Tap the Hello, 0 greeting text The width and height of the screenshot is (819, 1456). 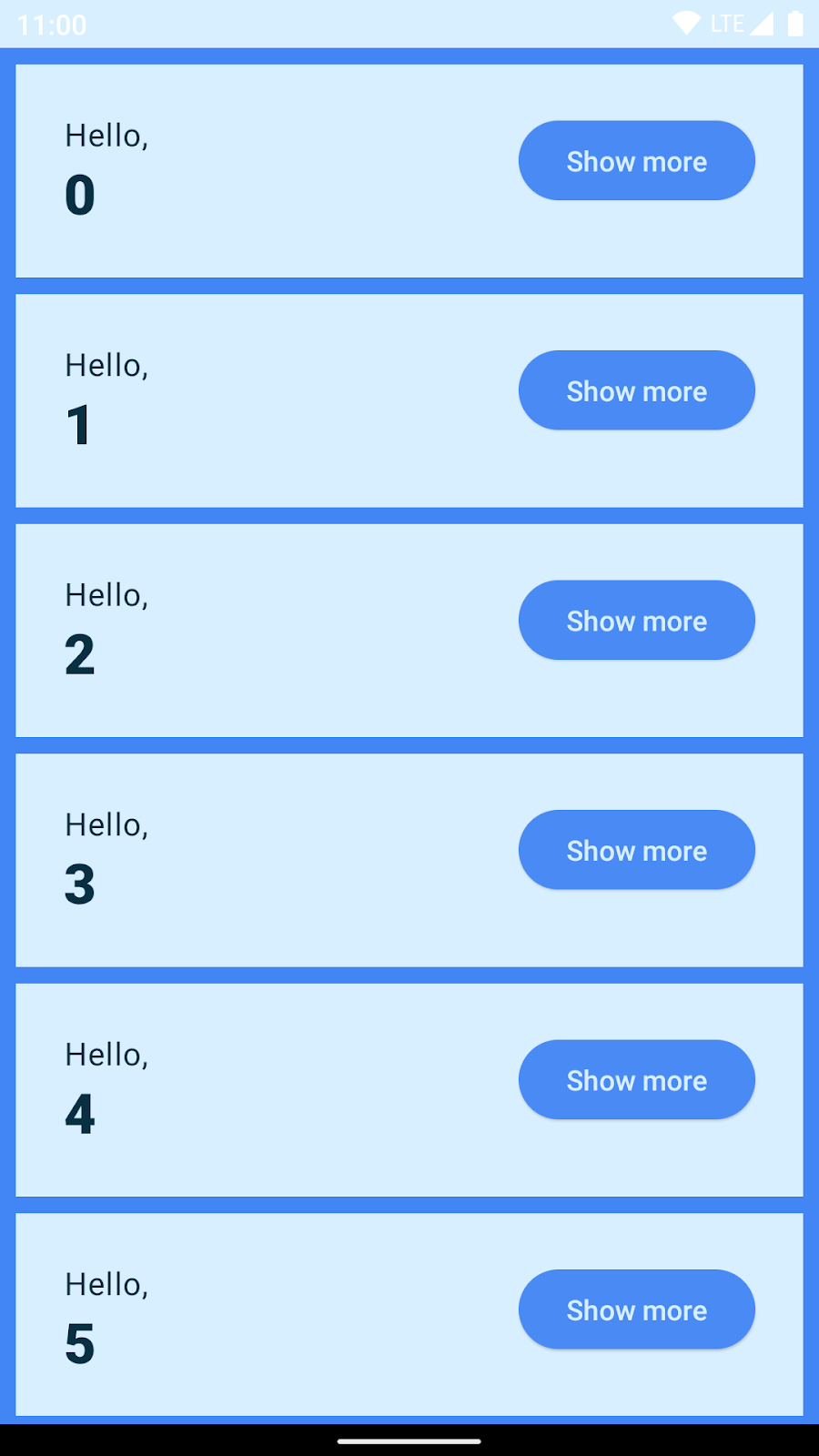coord(106,135)
